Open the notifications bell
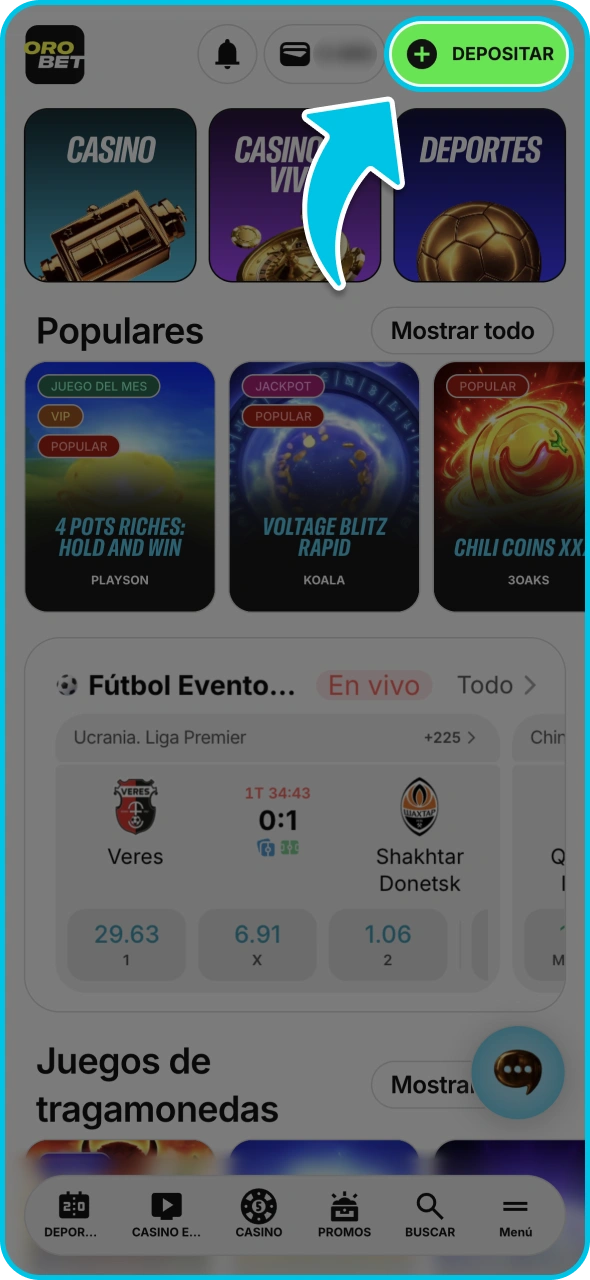Image resolution: width=590 pixels, height=1280 pixels. point(228,54)
